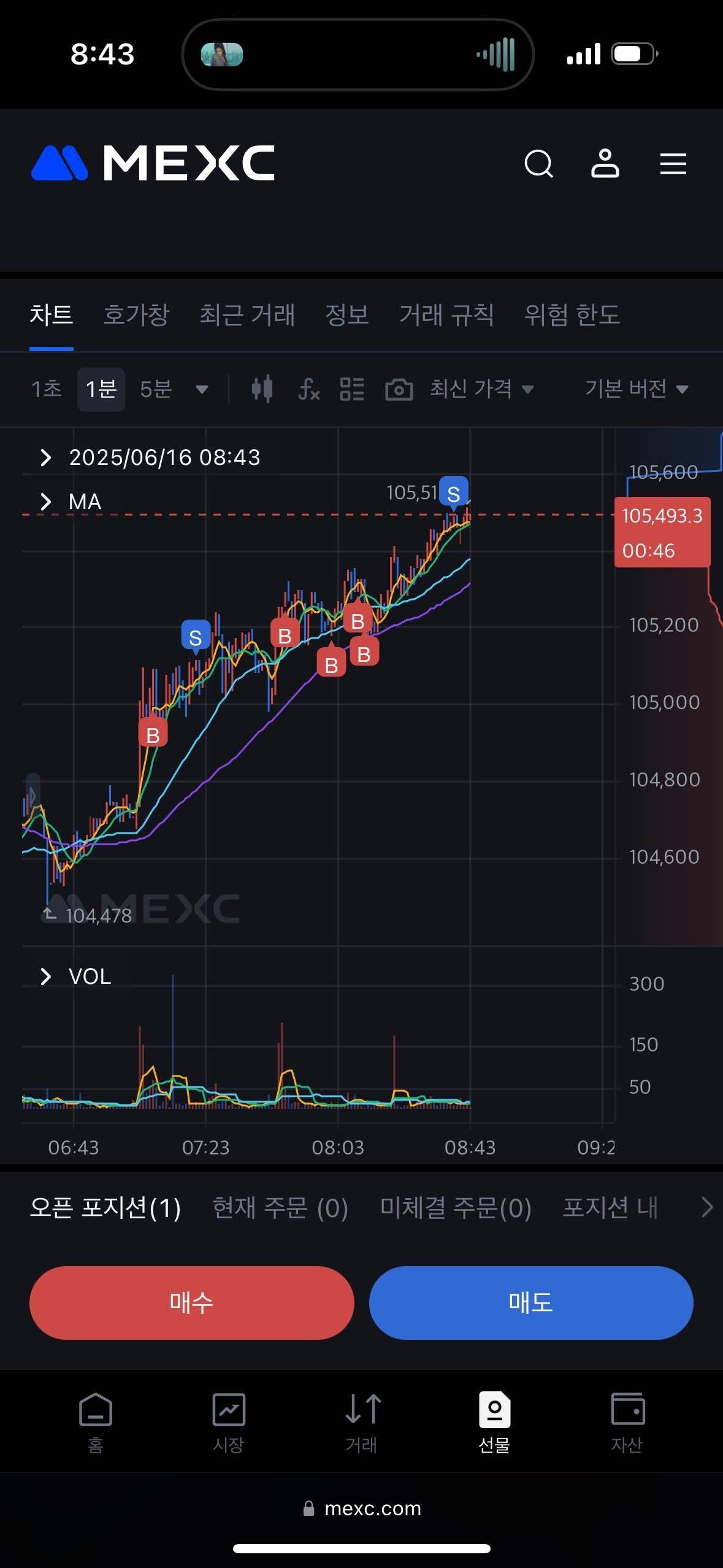Image resolution: width=723 pixels, height=1568 pixels.
Task: Switch to the 최근 거래 tab
Action: pos(247,315)
